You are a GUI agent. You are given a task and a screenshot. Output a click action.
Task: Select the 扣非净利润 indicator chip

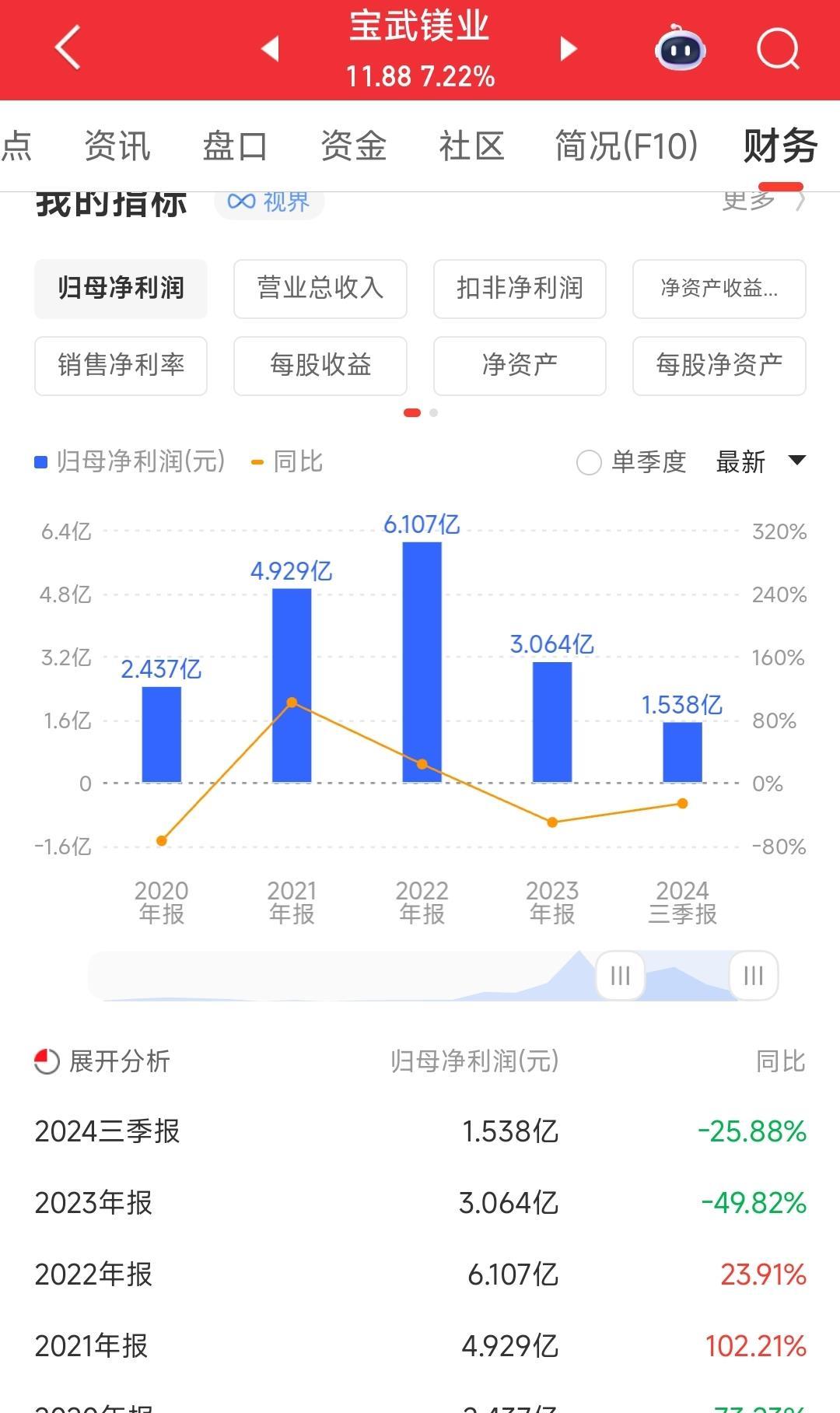pyautogui.click(x=520, y=289)
